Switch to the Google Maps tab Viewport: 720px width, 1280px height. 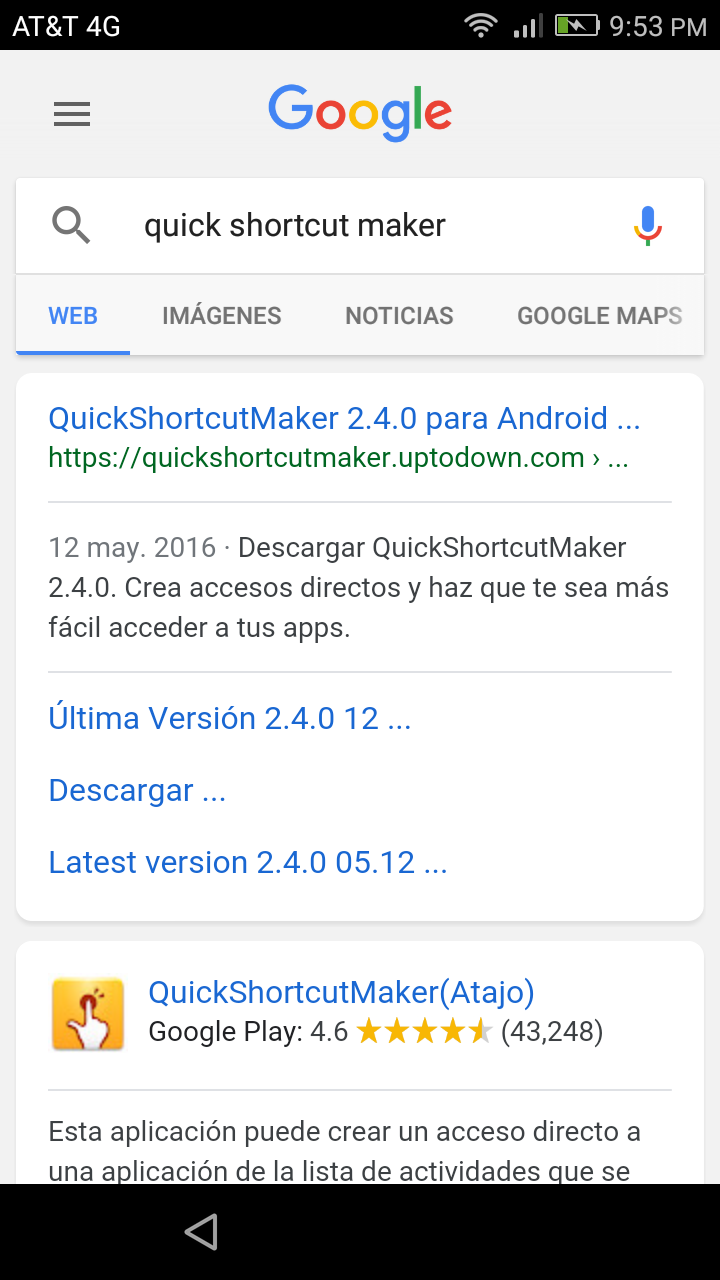tap(599, 316)
